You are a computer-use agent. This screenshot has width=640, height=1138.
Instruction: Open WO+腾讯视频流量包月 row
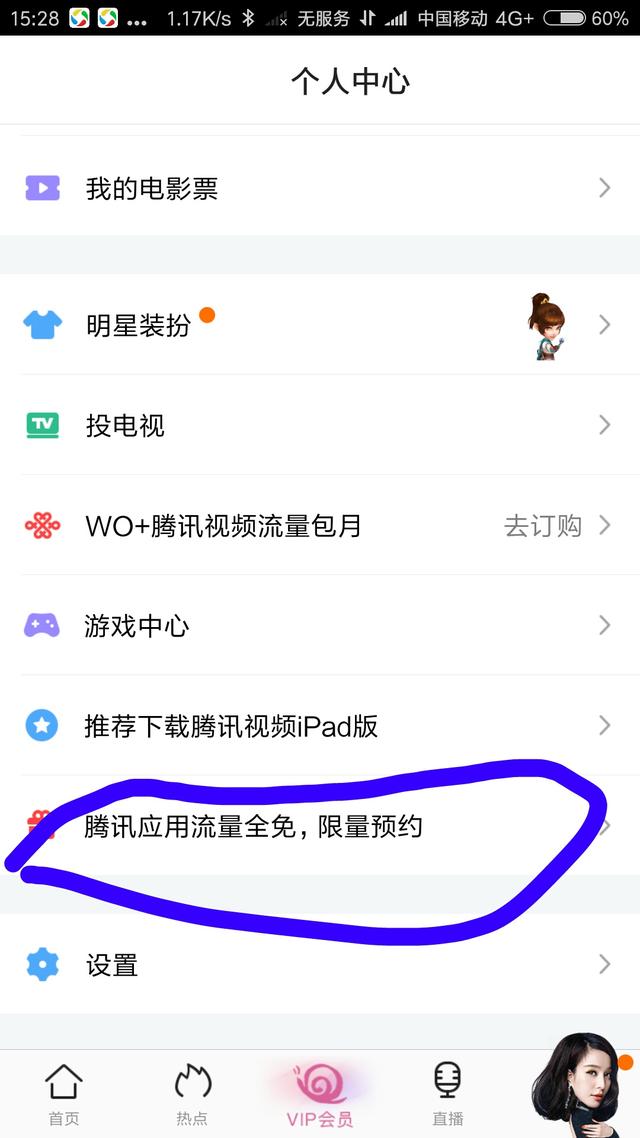pos(320,526)
